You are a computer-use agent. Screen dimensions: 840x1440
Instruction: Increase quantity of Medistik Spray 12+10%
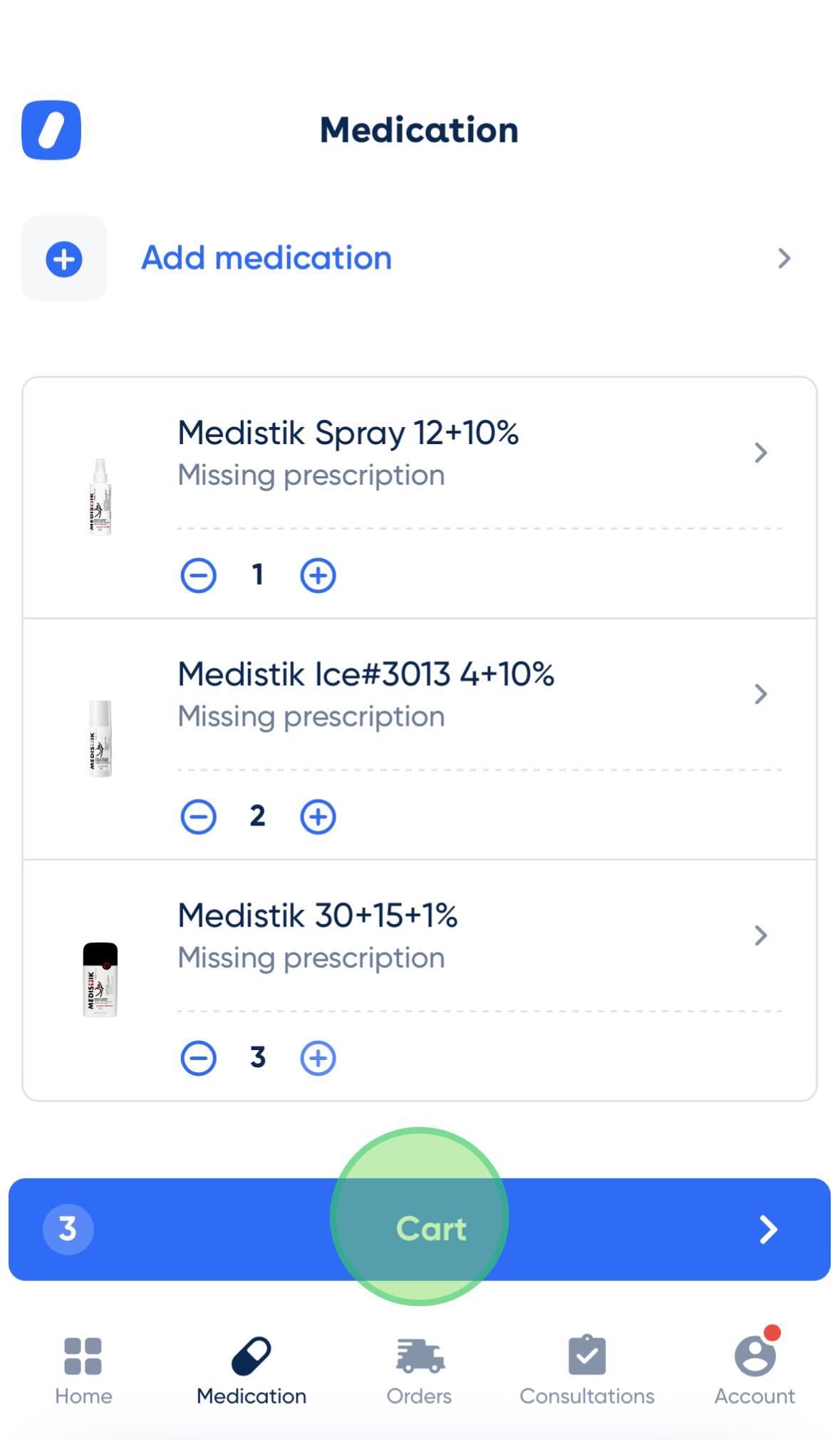(318, 575)
